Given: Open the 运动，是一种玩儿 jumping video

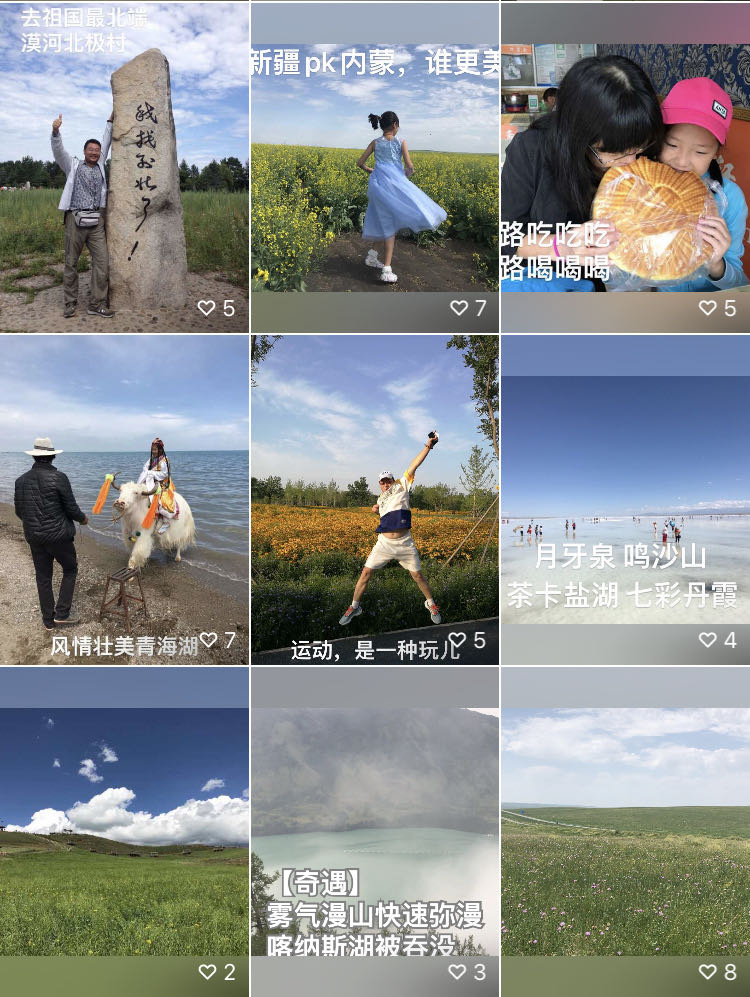Looking at the screenshot, I should (x=375, y=500).
